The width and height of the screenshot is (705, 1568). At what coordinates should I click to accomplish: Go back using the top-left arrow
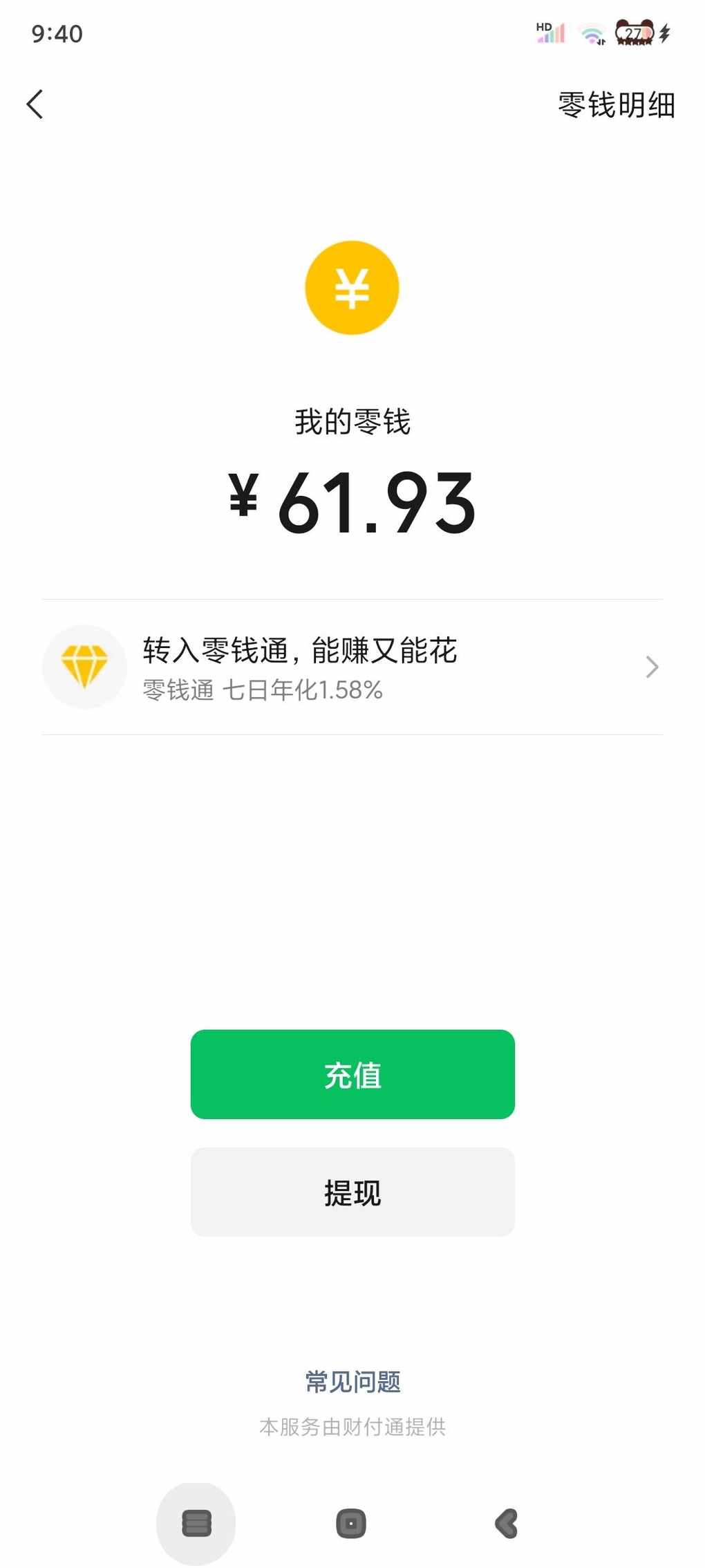click(35, 104)
